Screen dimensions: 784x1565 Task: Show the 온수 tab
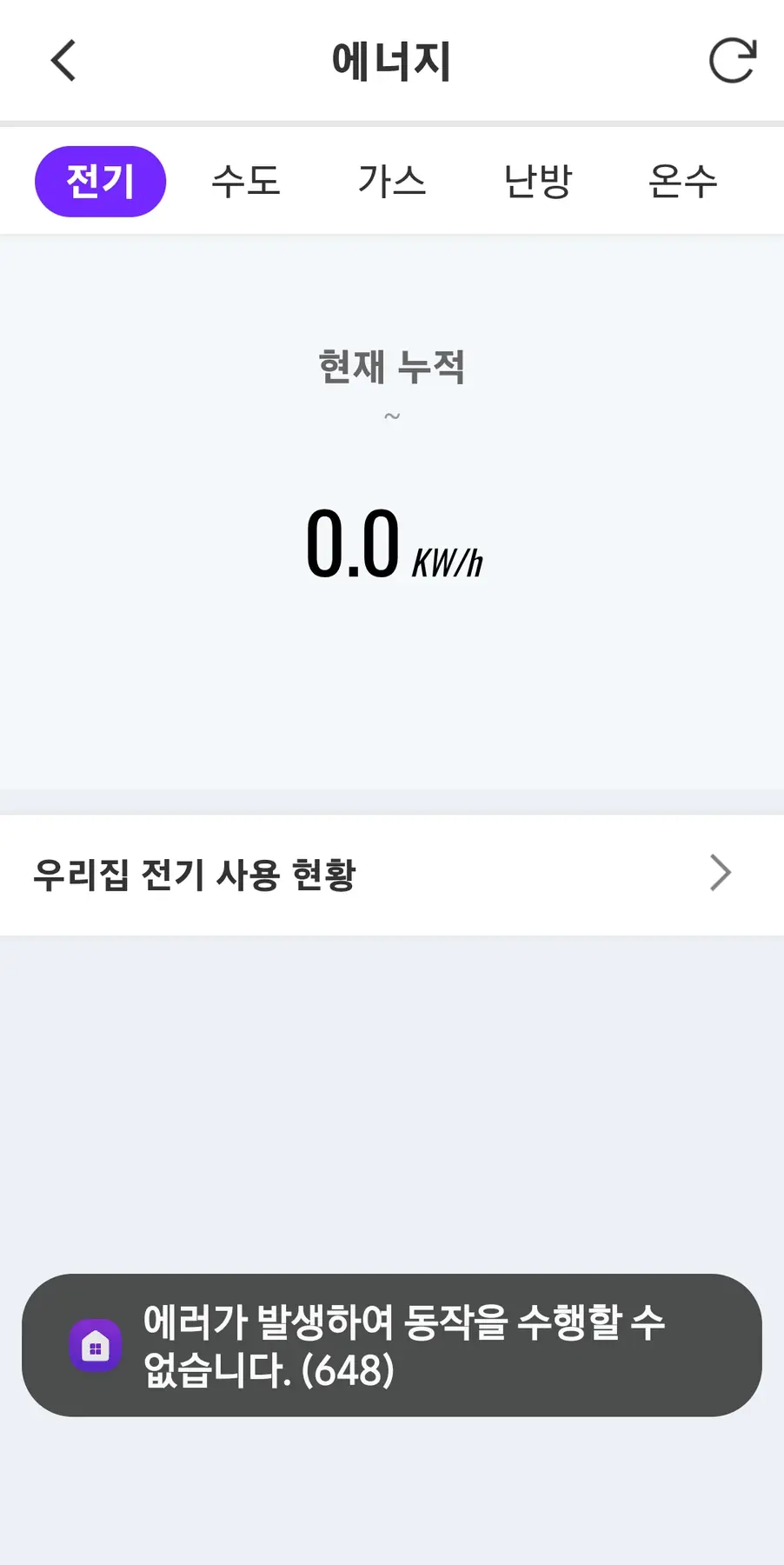pyautogui.click(x=682, y=182)
